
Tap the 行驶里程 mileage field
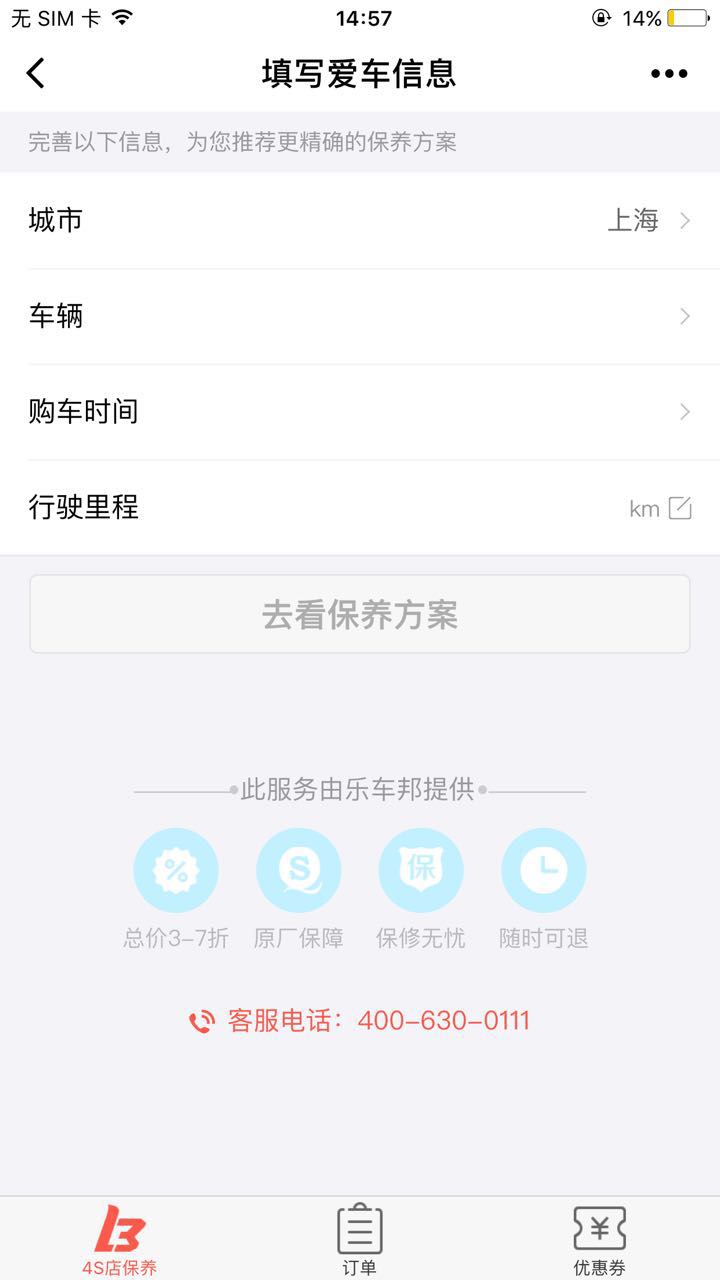[x=360, y=508]
